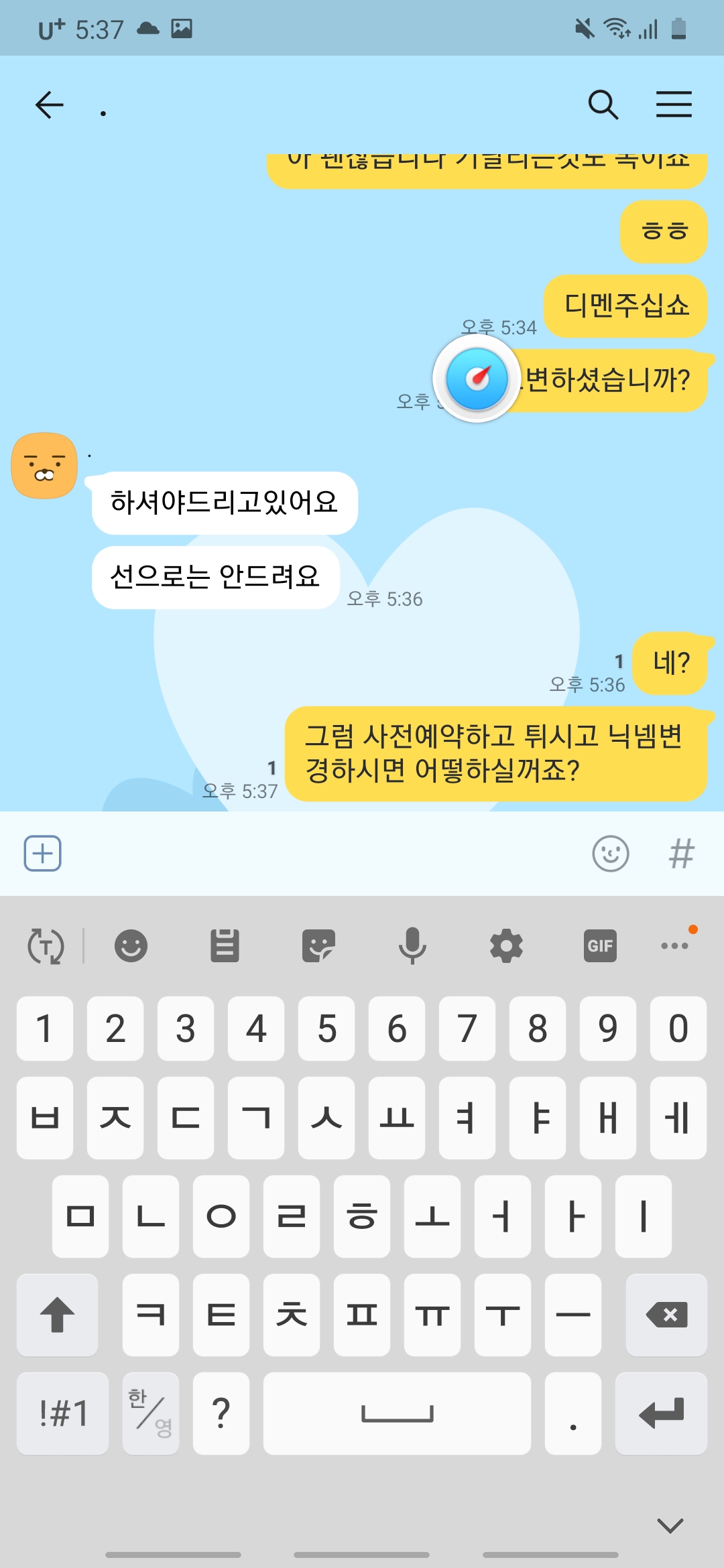This screenshot has width=724, height=1568.
Task: Open the hashtag search
Action: [x=681, y=854]
